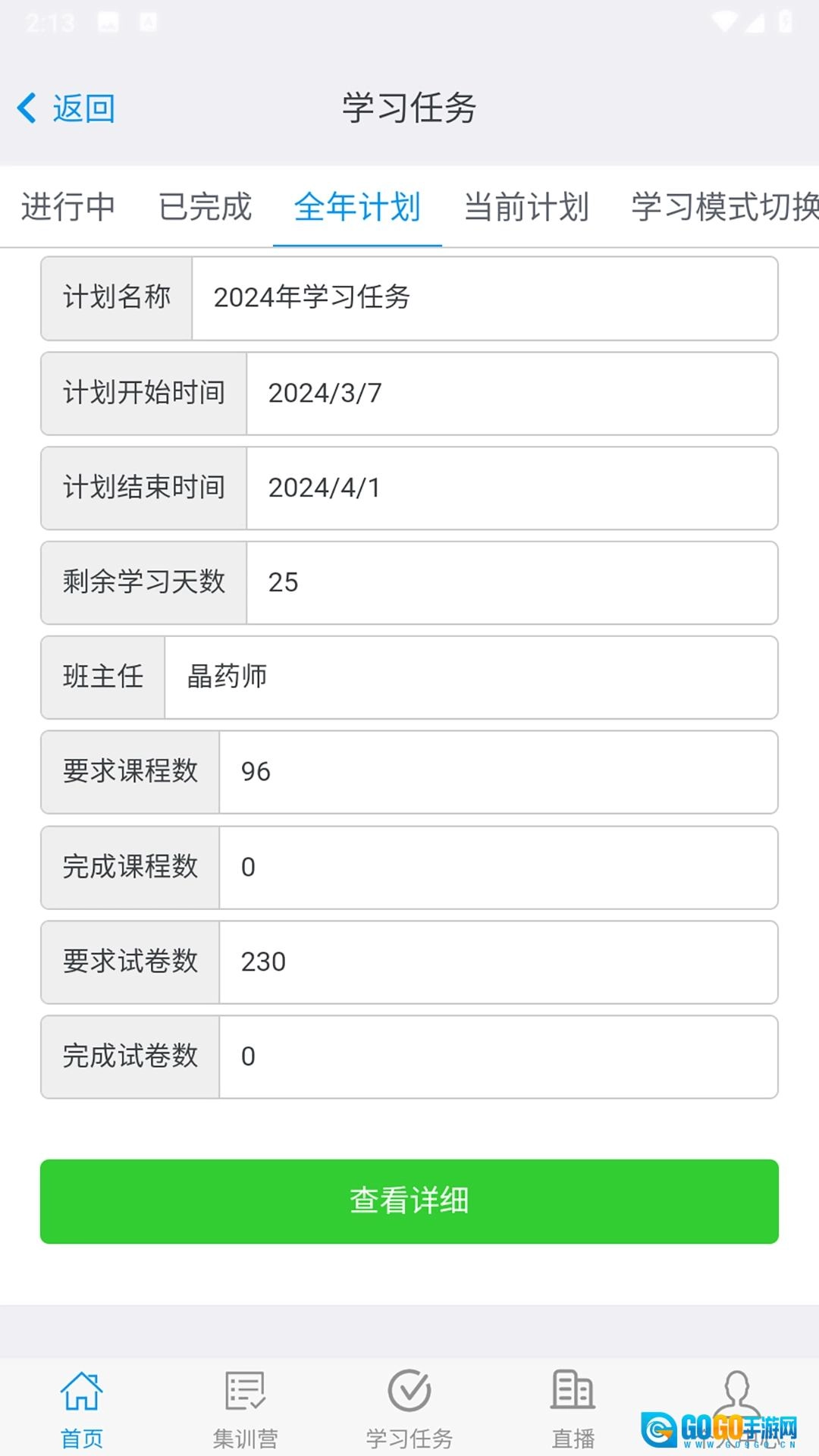The height and width of the screenshot is (1456, 819).
Task: Open the 集训营 training camp icon
Action: click(x=246, y=1403)
